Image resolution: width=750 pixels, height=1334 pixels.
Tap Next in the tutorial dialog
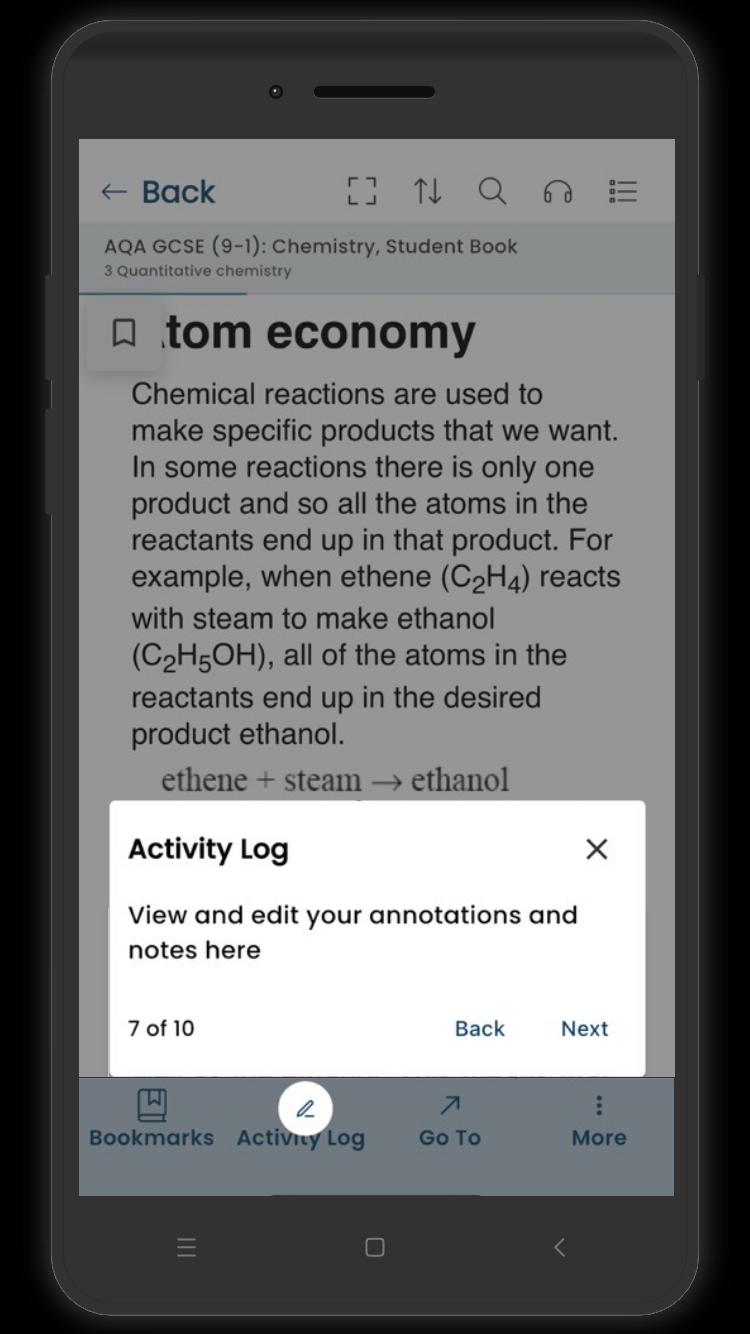(x=584, y=1028)
